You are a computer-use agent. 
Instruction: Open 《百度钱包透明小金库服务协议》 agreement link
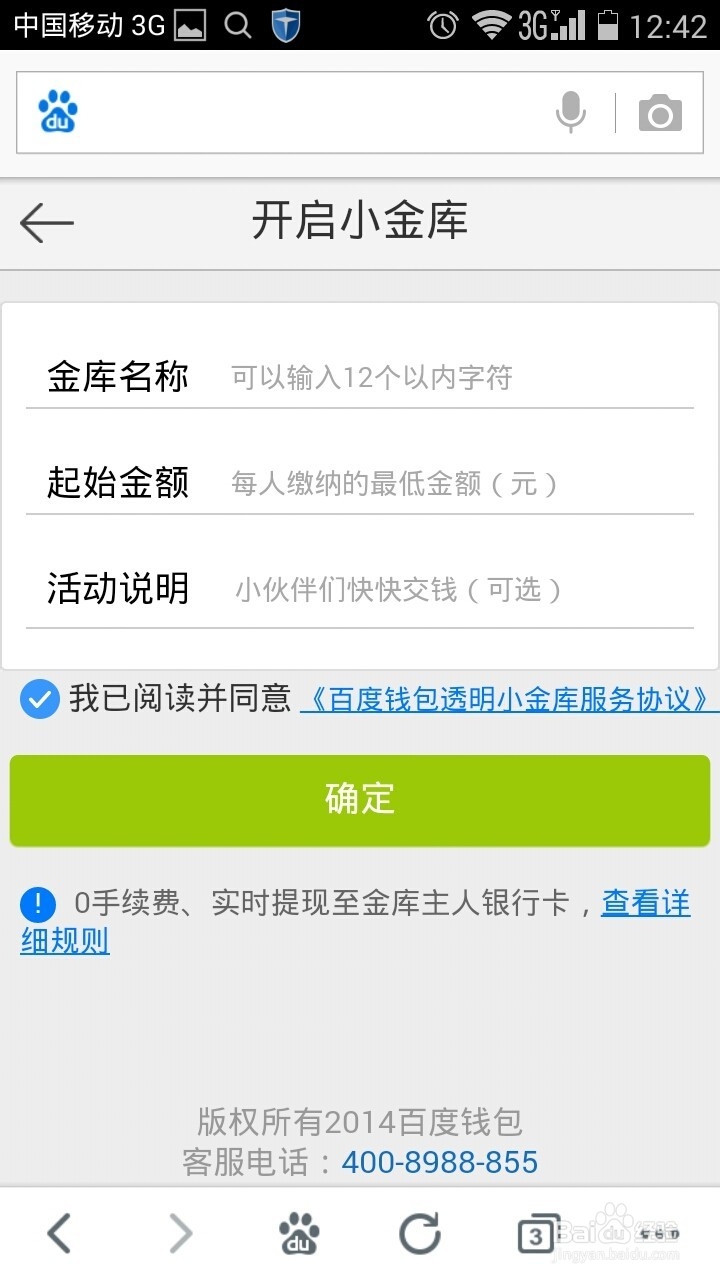(508, 698)
